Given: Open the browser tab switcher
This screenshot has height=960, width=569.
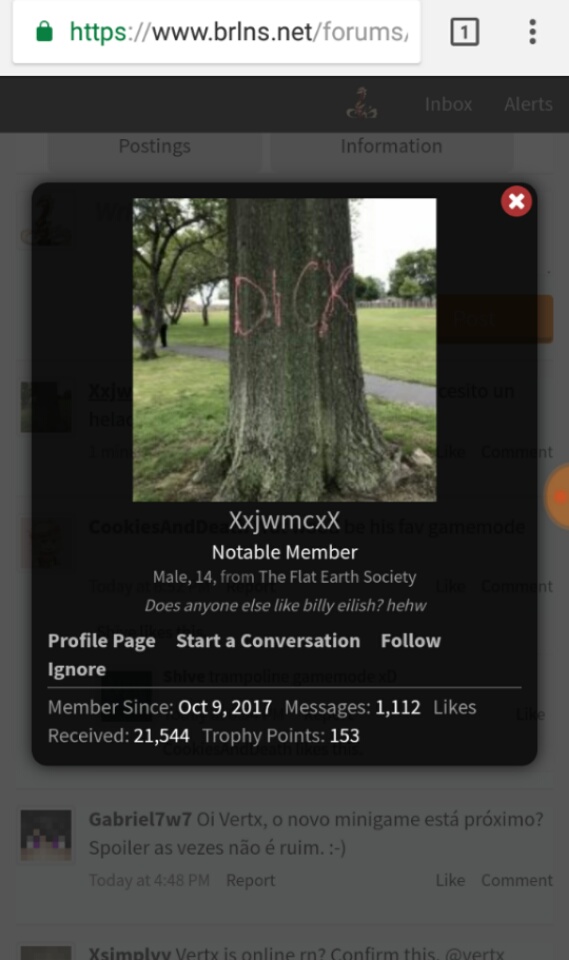Looking at the screenshot, I should click(464, 32).
